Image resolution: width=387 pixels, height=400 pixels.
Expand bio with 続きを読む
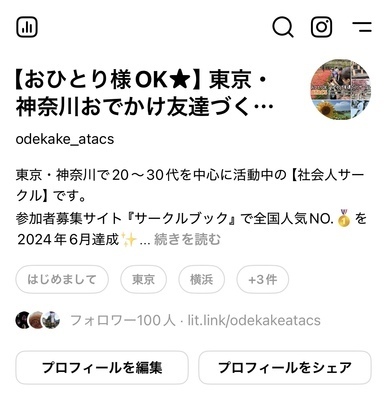(x=187, y=239)
